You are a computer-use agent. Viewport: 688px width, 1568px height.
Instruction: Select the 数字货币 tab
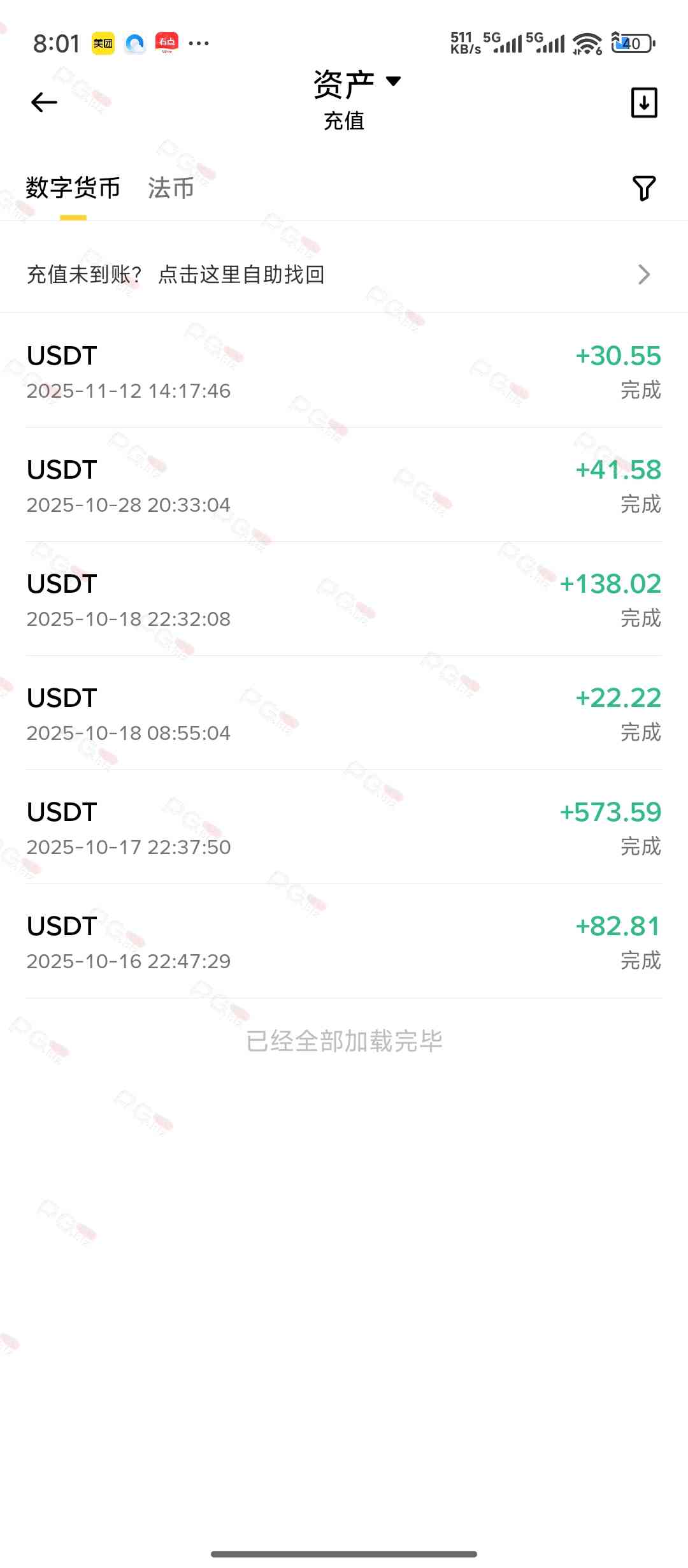pyautogui.click(x=73, y=188)
